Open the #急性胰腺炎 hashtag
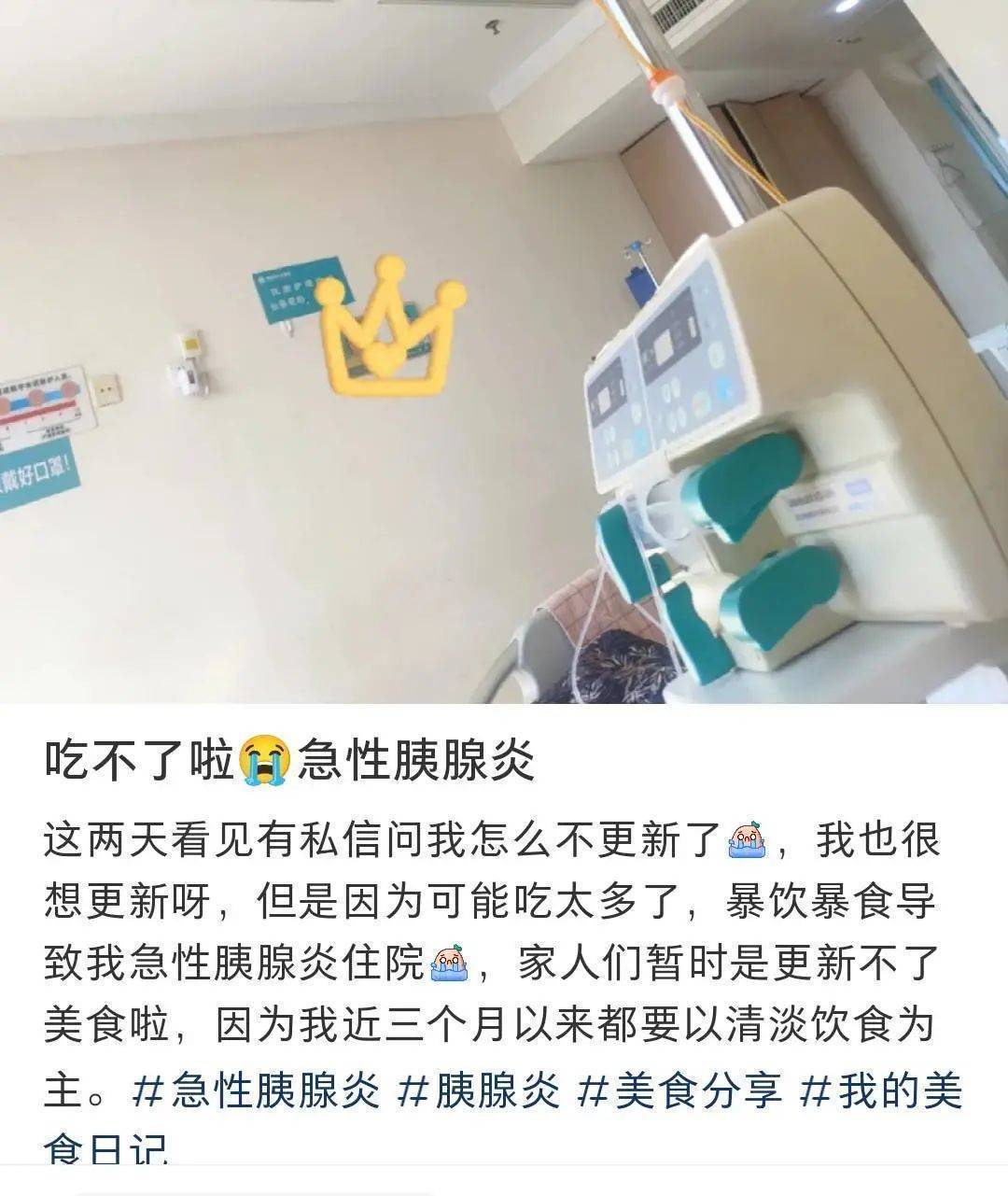The width and height of the screenshot is (1008, 1196). [257, 1090]
